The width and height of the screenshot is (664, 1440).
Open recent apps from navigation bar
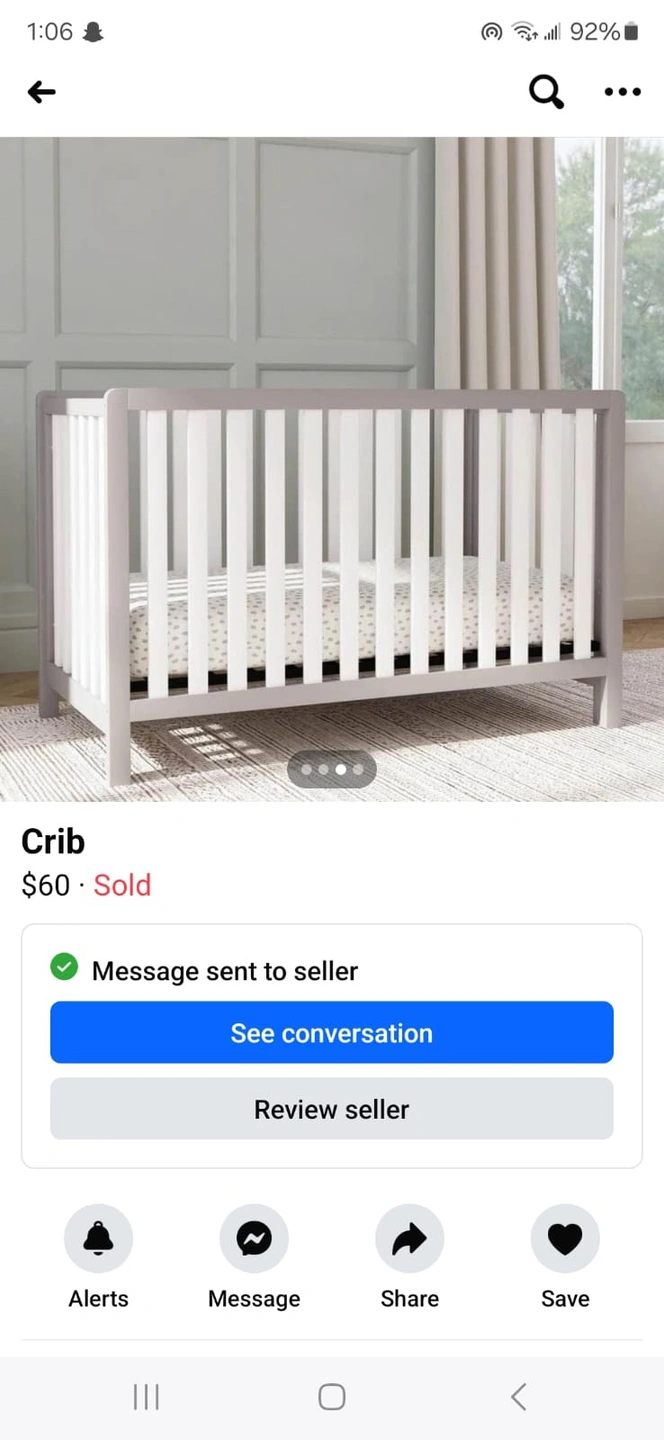[x=146, y=1397]
